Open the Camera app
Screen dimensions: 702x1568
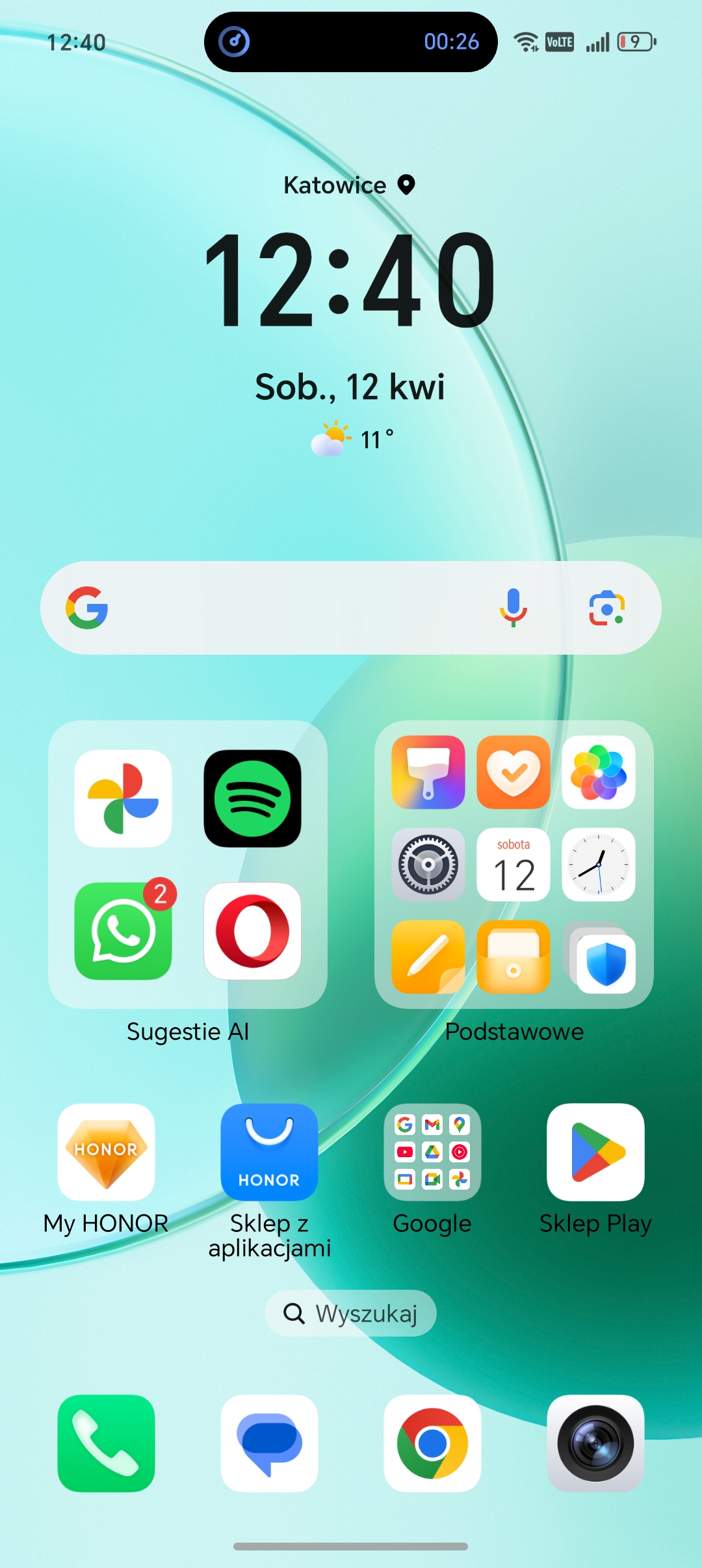595,1443
